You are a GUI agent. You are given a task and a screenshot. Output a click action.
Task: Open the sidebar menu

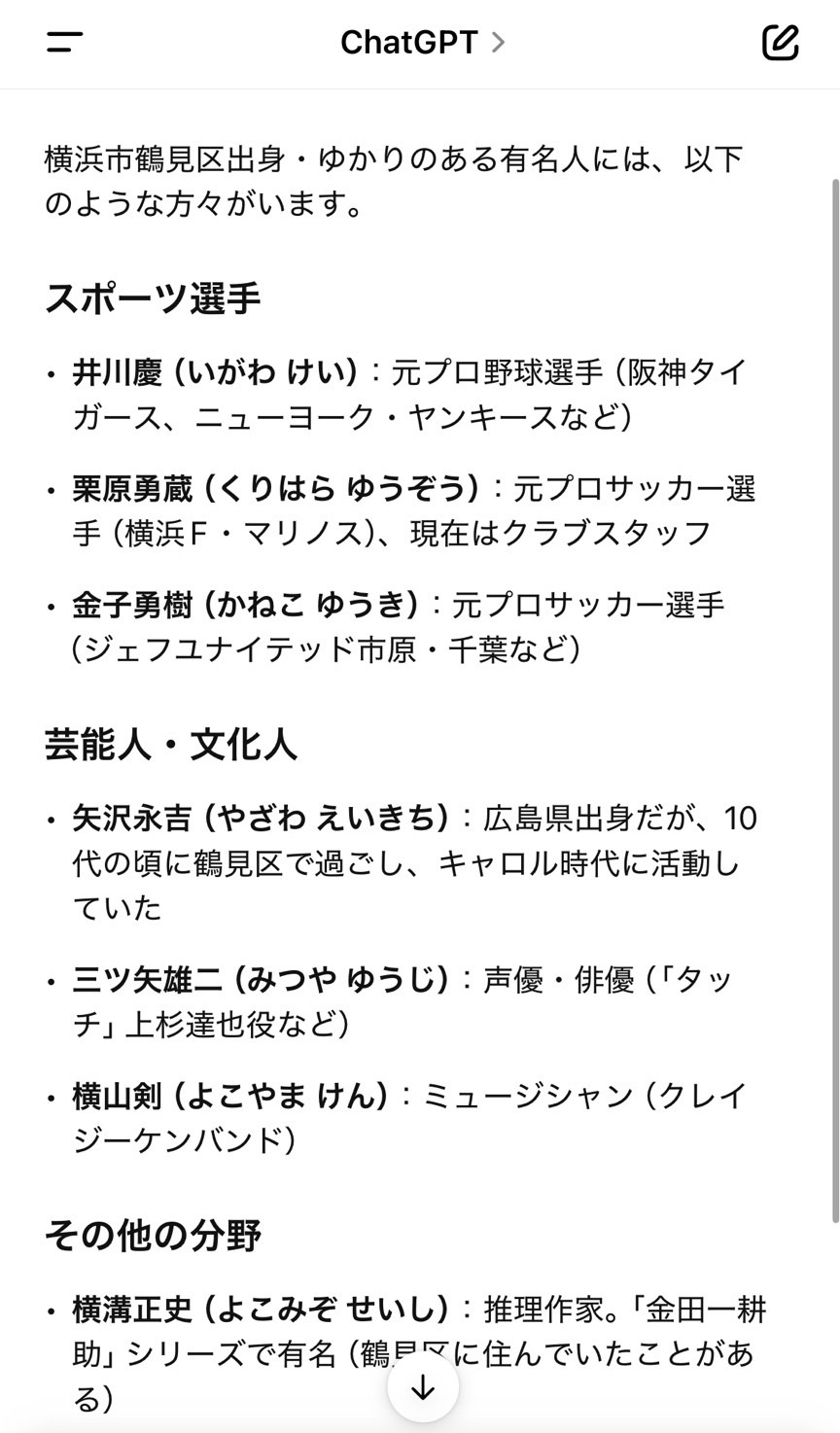pos(64,42)
